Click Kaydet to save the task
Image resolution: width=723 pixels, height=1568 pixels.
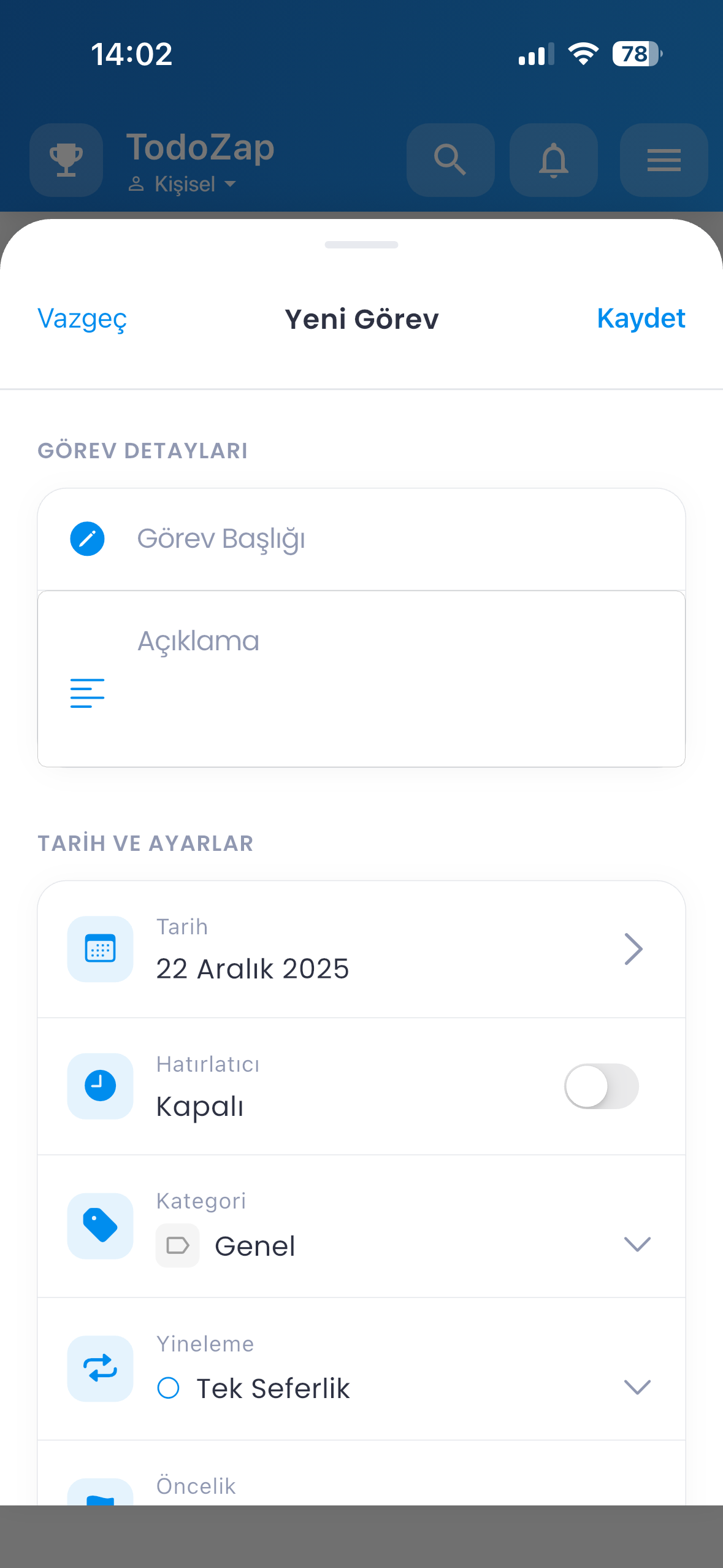pos(640,318)
